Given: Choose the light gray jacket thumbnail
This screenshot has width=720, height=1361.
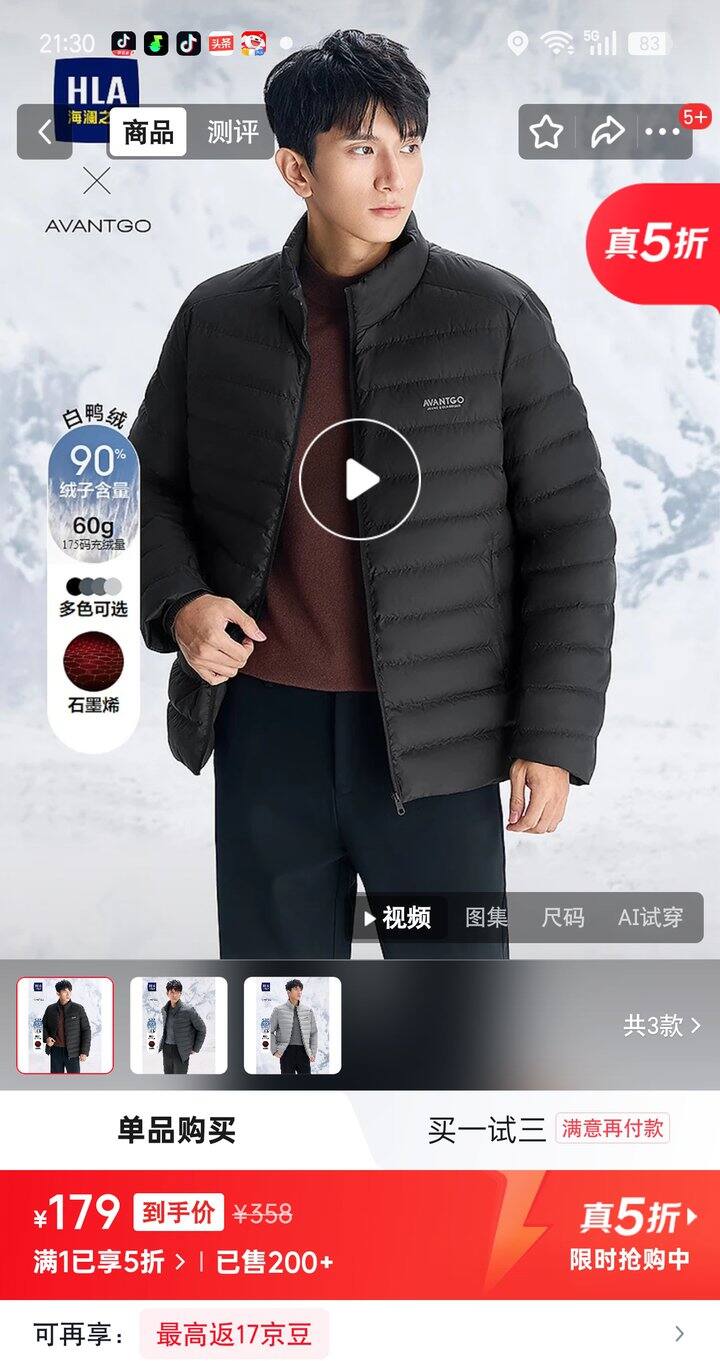Looking at the screenshot, I should point(293,1025).
